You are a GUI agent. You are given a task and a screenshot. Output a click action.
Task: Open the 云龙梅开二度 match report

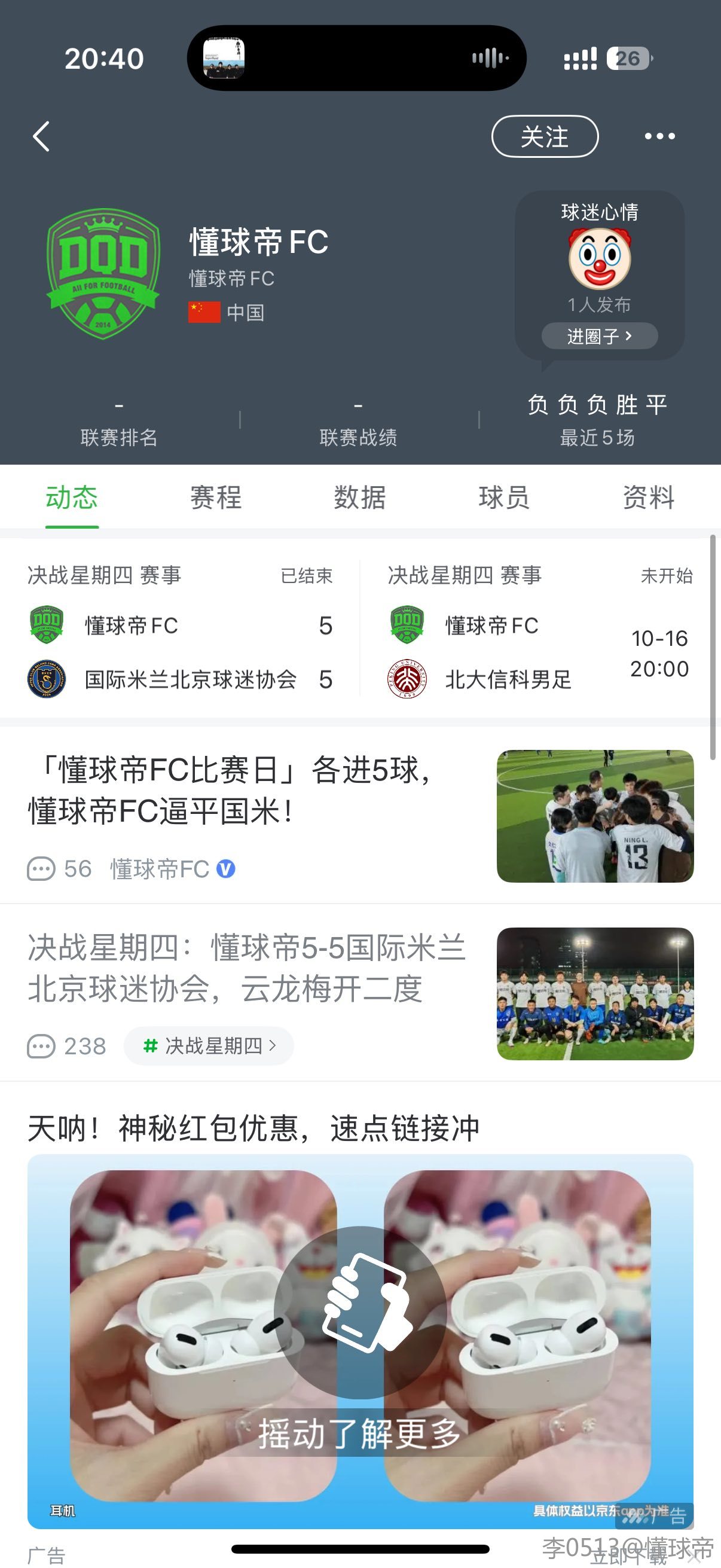246,968
